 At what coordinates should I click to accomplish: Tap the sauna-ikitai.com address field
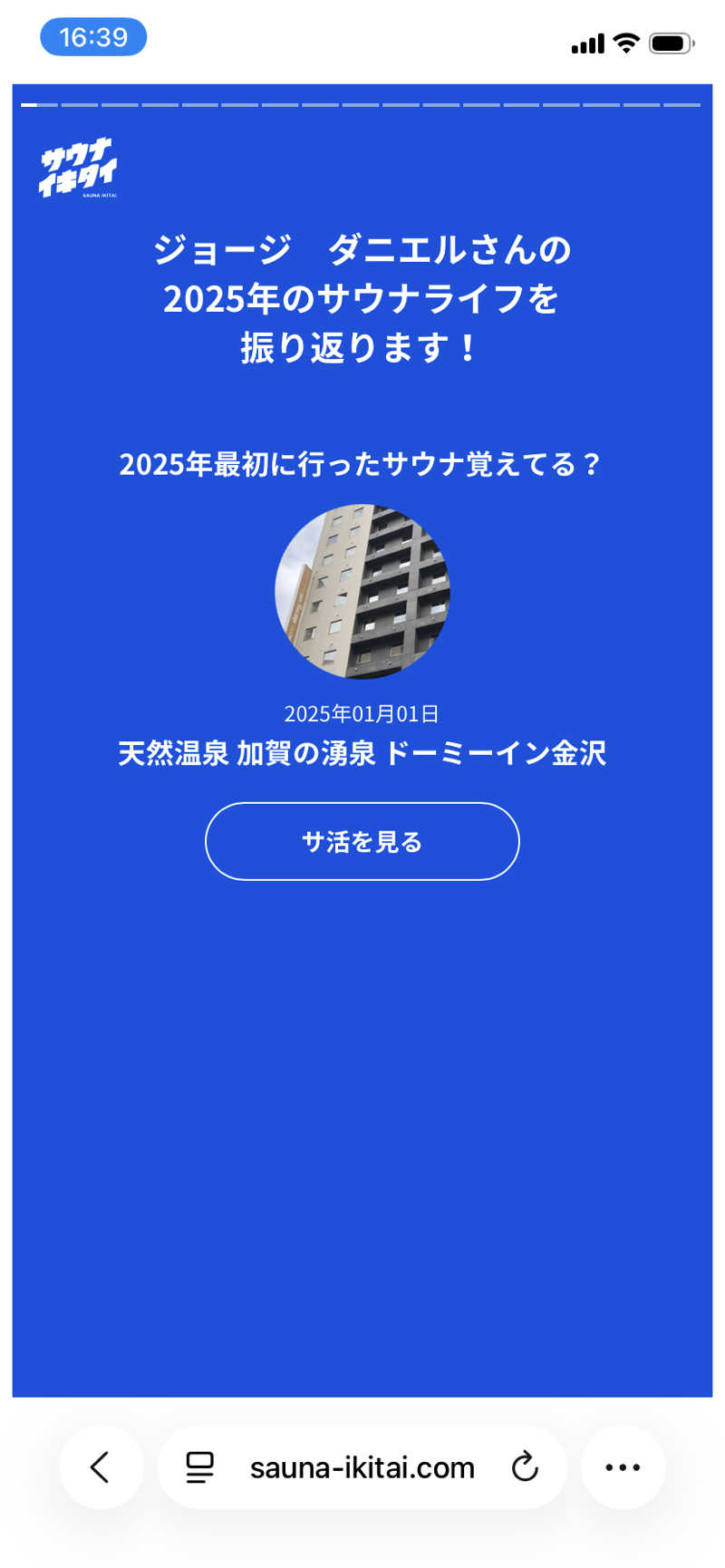point(362,1466)
